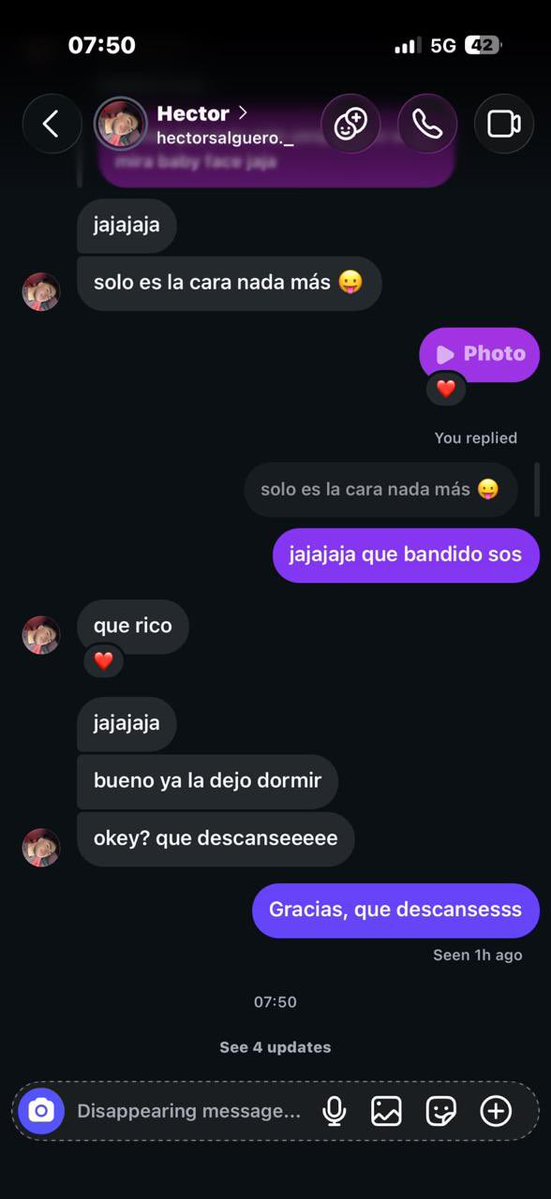Open the camera from the message bar

[x=41, y=1111]
